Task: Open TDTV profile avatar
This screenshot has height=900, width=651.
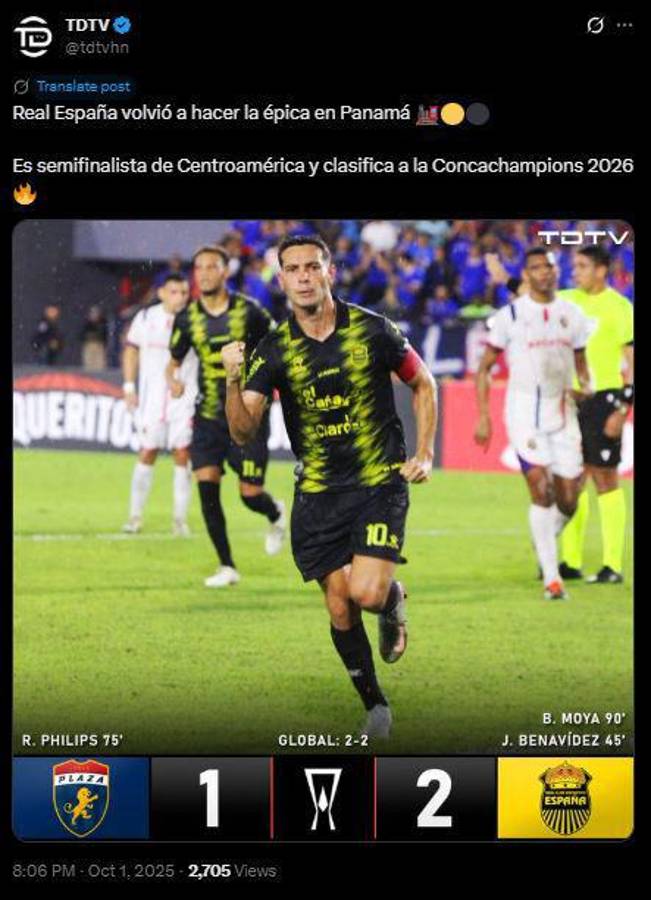Action: click(32, 36)
